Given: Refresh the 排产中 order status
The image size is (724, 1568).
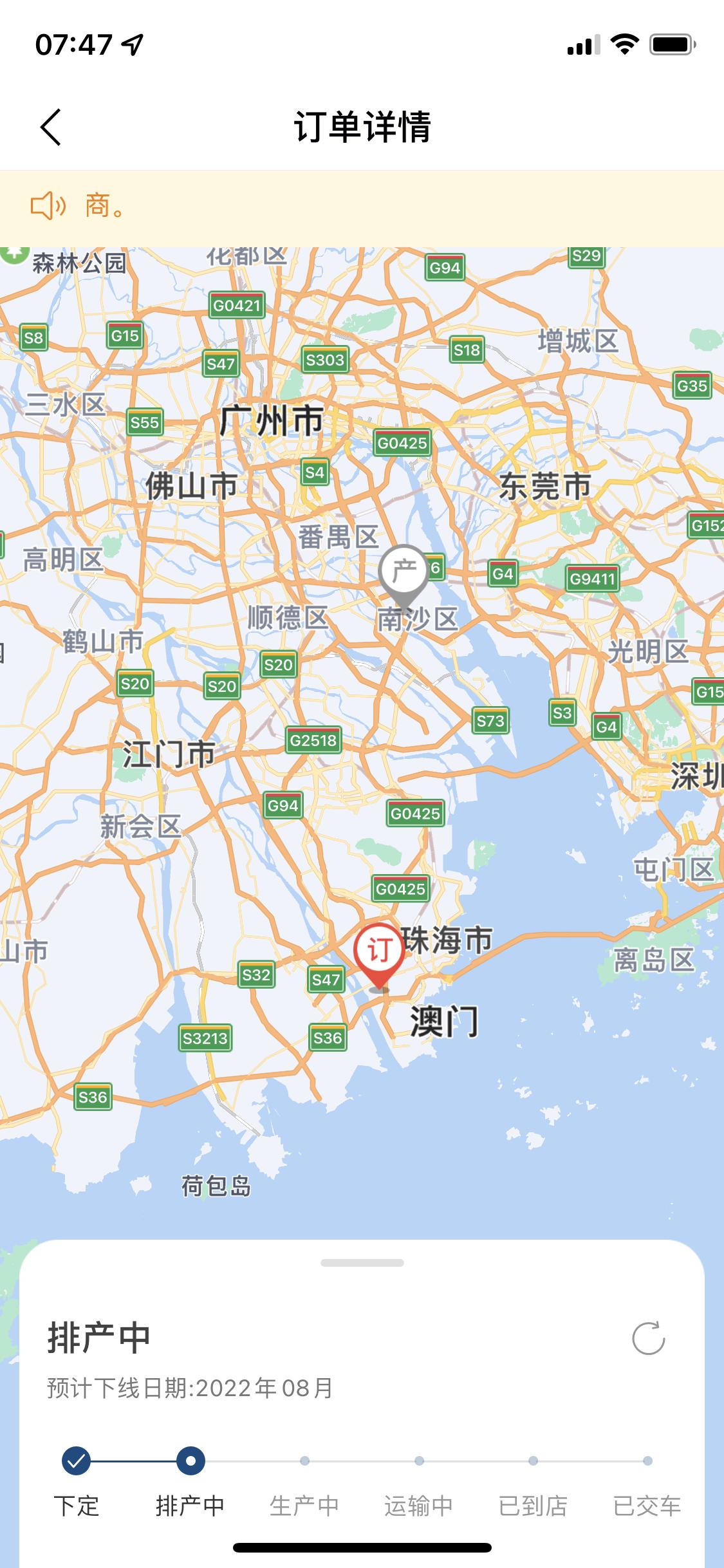Looking at the screenshot, I should (648, 1338).
